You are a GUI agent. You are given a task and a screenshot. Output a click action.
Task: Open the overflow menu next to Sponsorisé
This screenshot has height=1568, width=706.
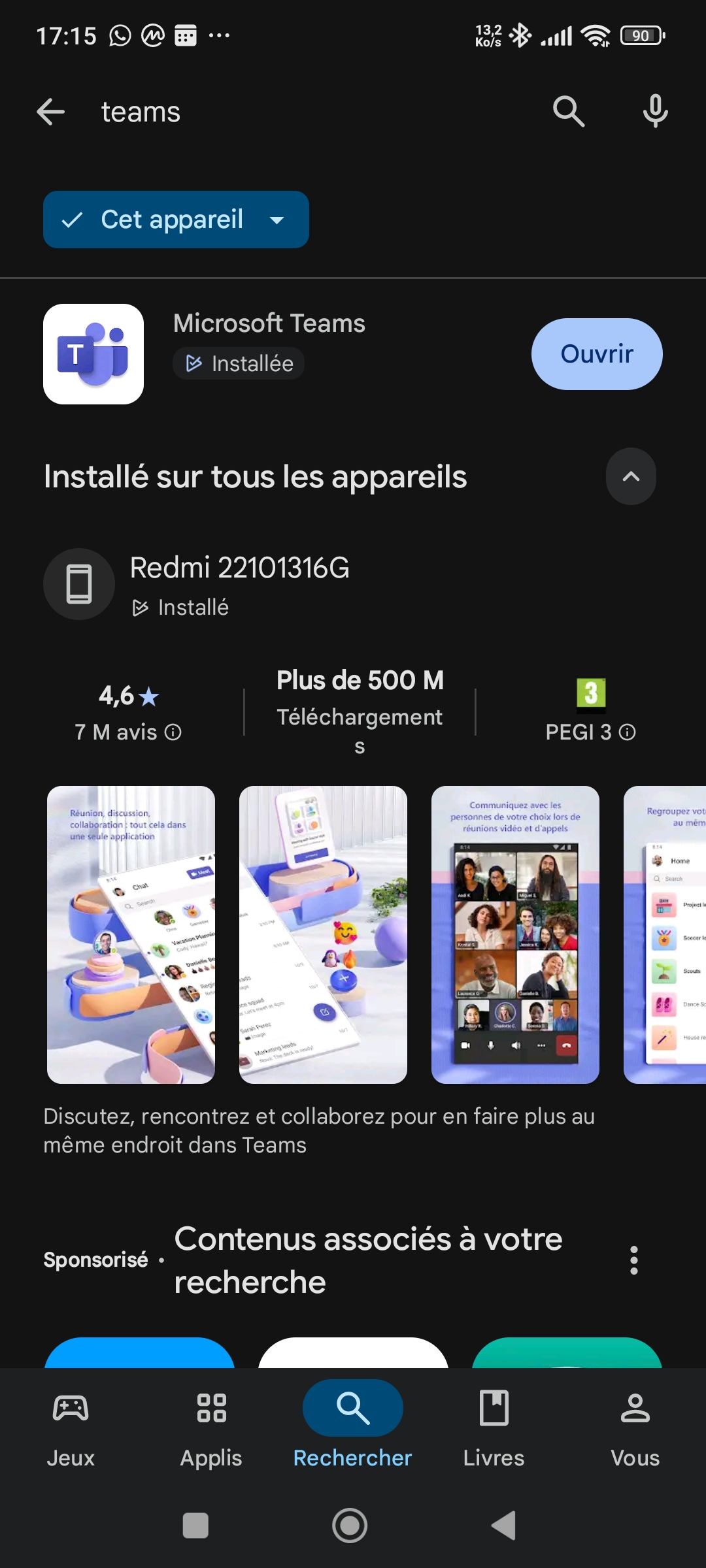pos(633,1259)
